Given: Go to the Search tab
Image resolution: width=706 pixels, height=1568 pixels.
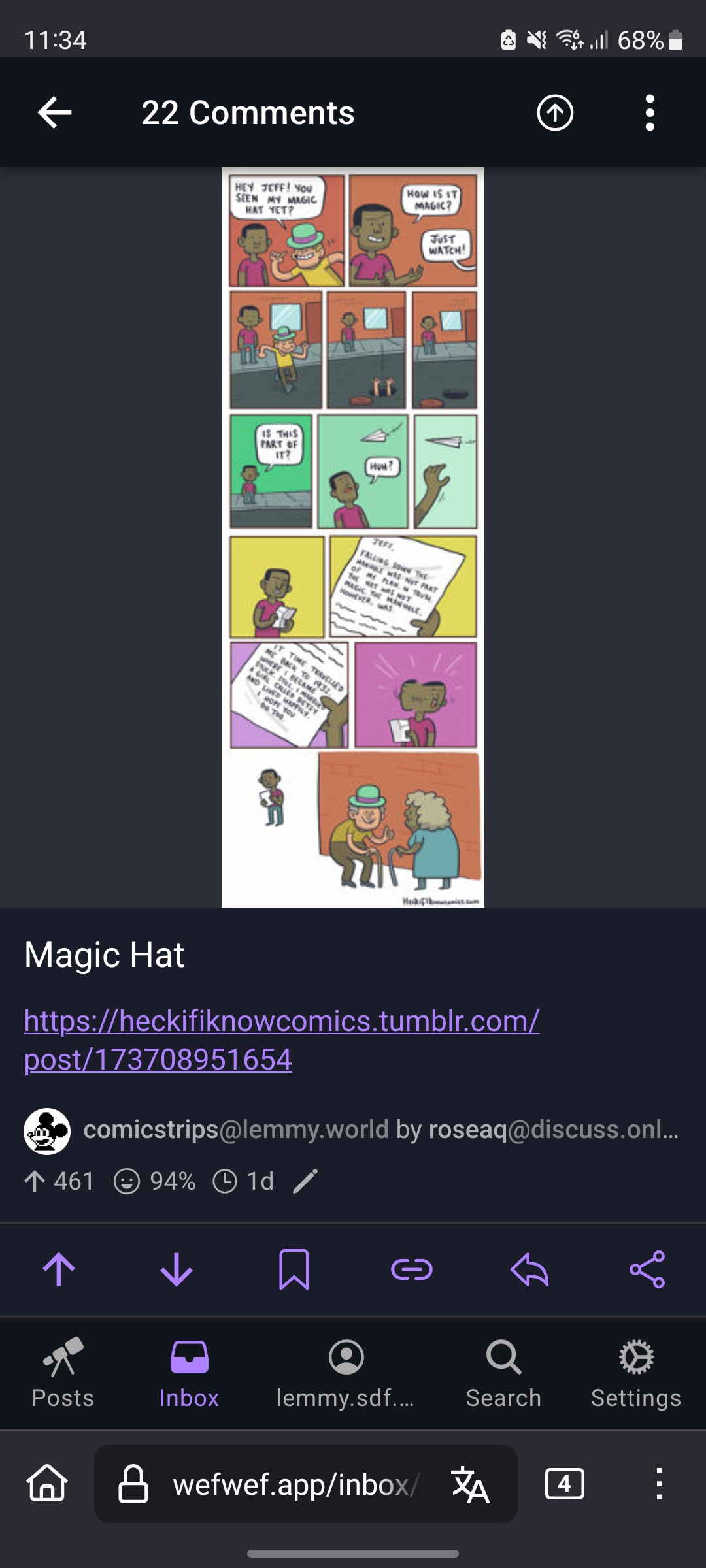Looking at the screenshot, I should (503, 1373).
